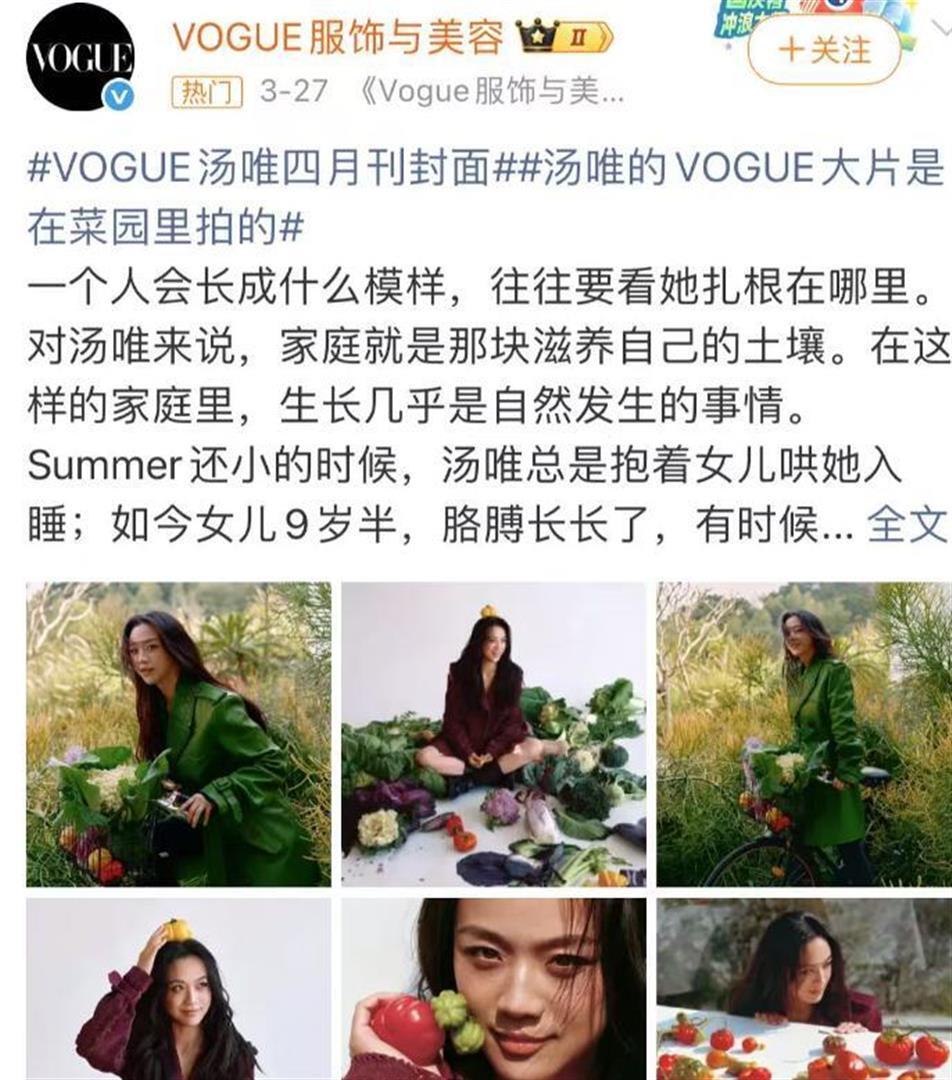This screenshot has width=952, height=1080.
Task: Open photo of woman behind table of tomatoes
Action: pyautogui.click(x=804, y=988)
